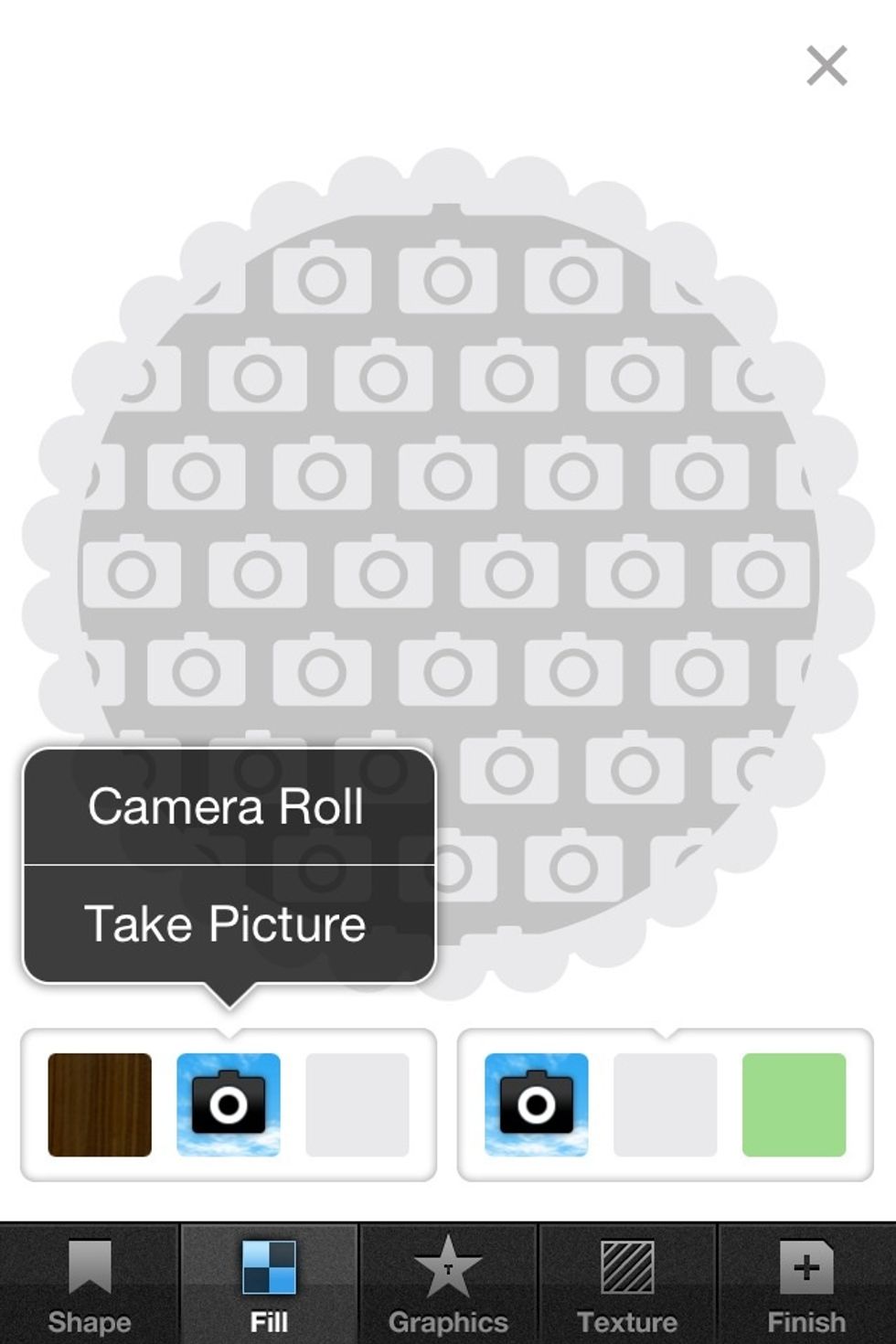Switch to the Texture tab
Image resolution: width=896 pixels, height=1344 pixels.
627,1284
